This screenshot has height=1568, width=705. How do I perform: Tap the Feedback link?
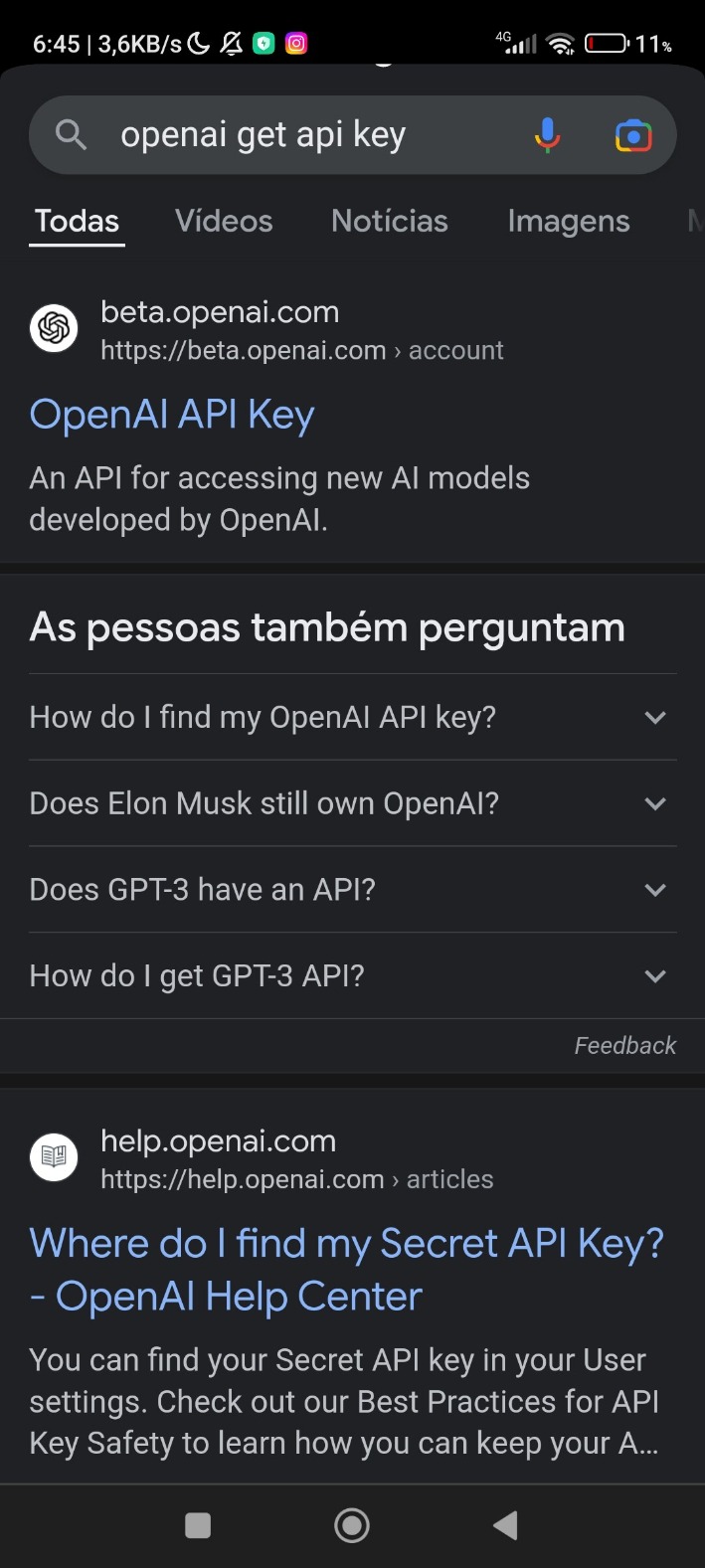(x=624, y=1045)
